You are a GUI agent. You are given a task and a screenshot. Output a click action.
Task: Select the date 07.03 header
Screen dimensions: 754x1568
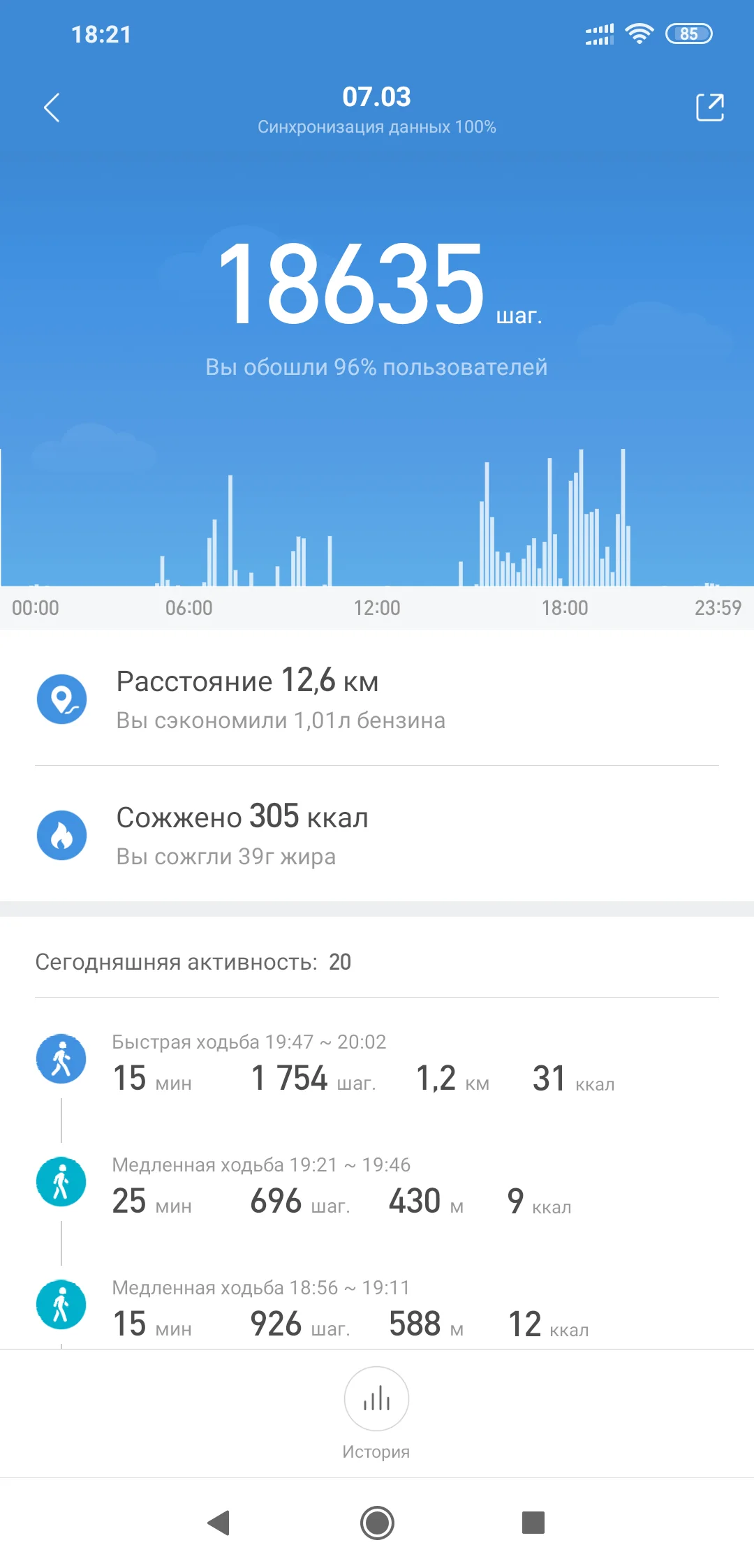pyautogui.click(x=377, y=96)
